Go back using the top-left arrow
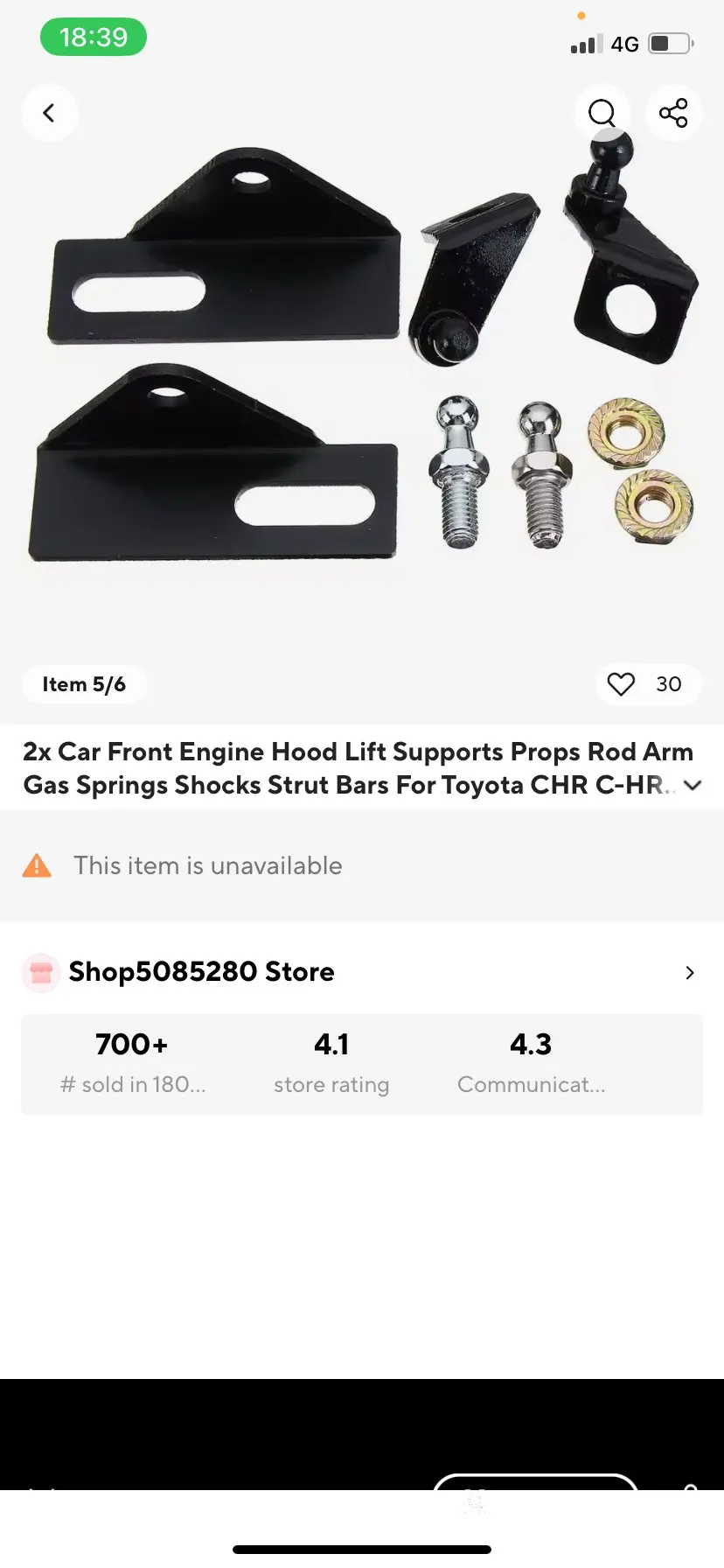This screenshot has height=1568, width=724. click(x=49, y=113)
